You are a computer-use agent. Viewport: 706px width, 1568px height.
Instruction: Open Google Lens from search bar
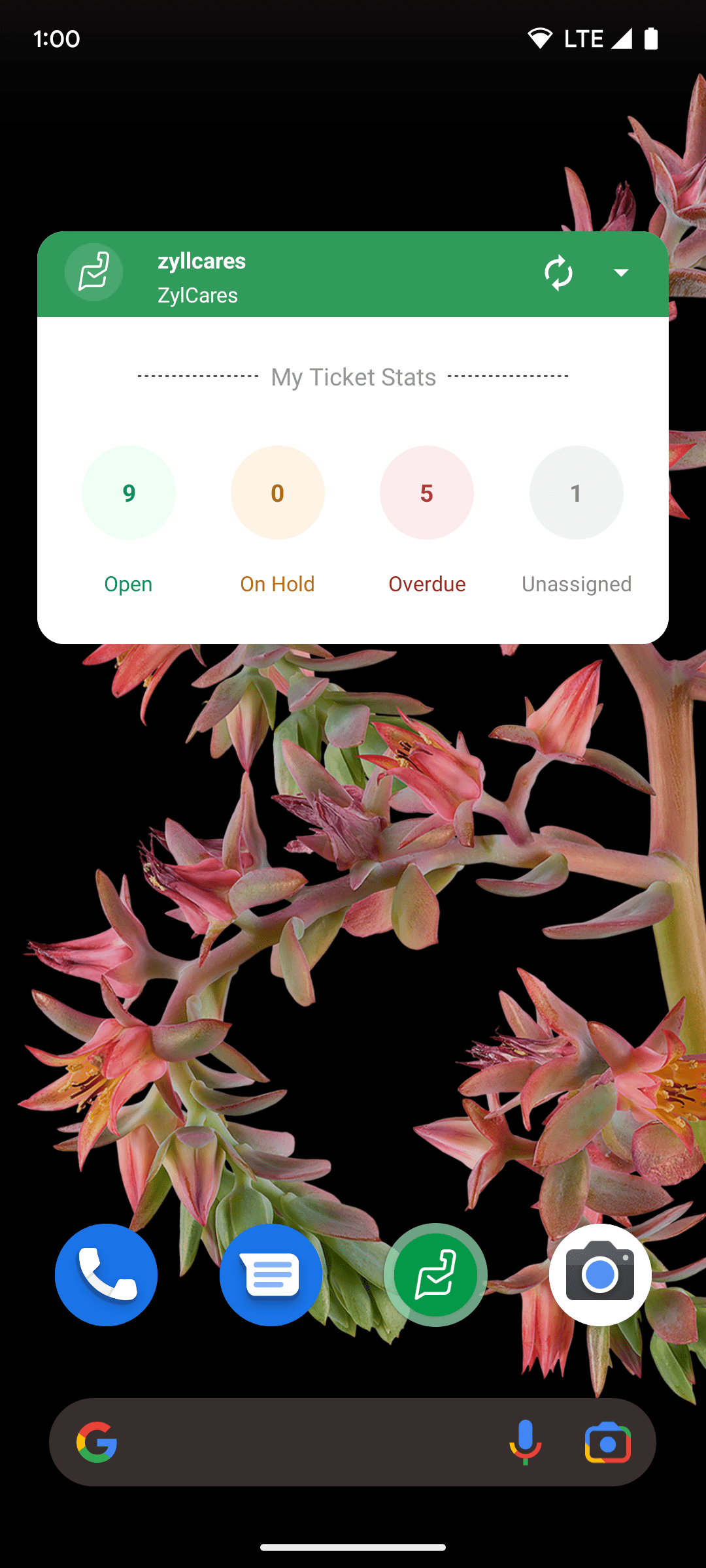point(607,1442)
